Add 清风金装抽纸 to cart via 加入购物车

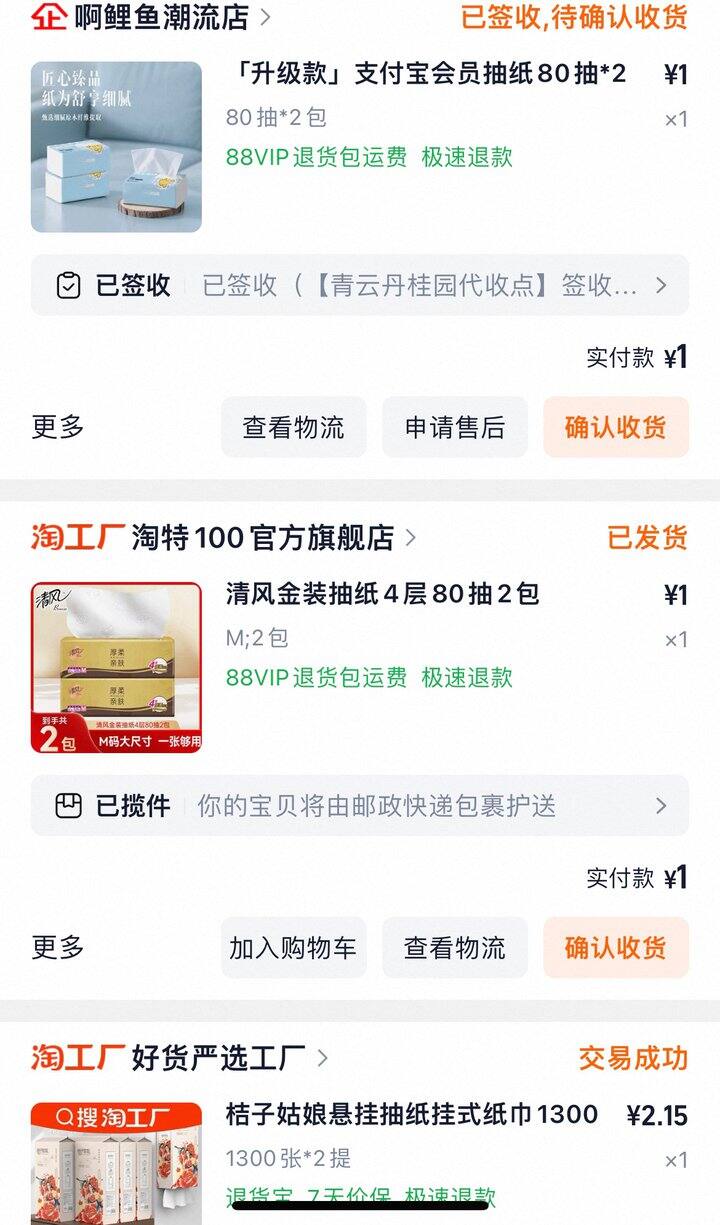(x=293, y=948)
